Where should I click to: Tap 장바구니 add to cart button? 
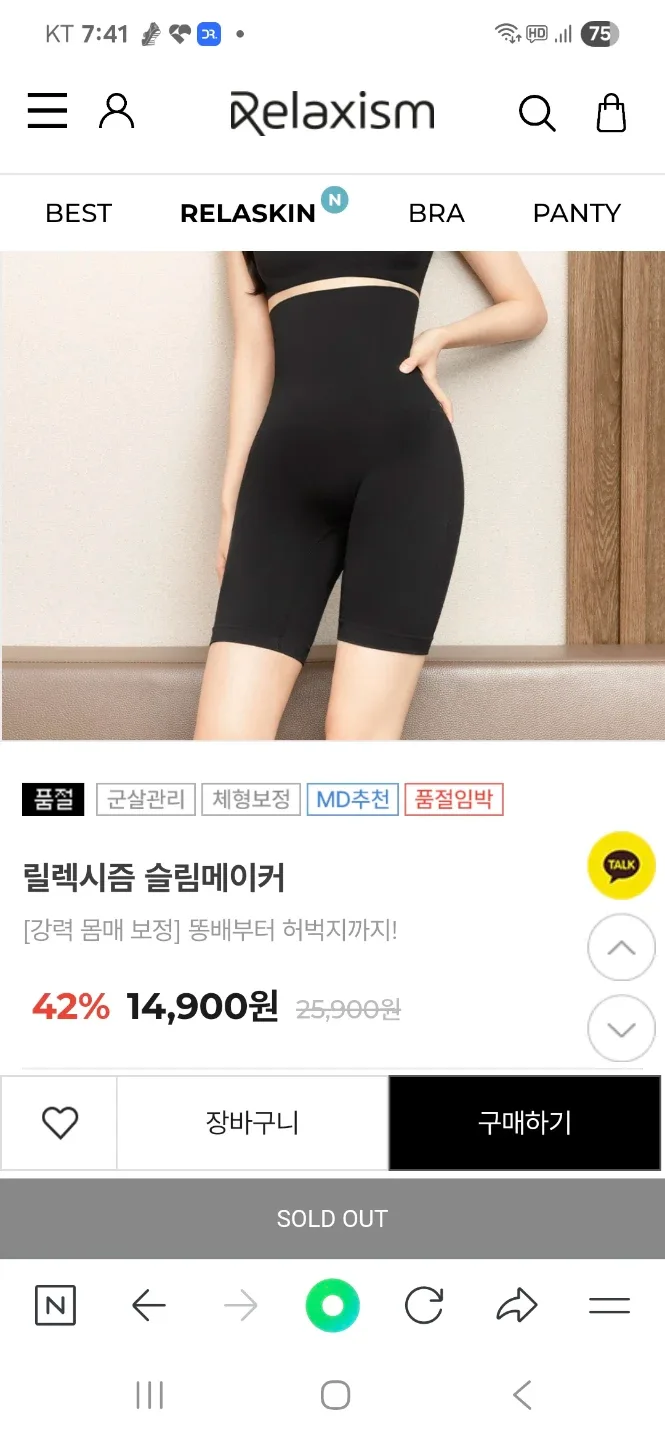click(x=252, y=1123)
